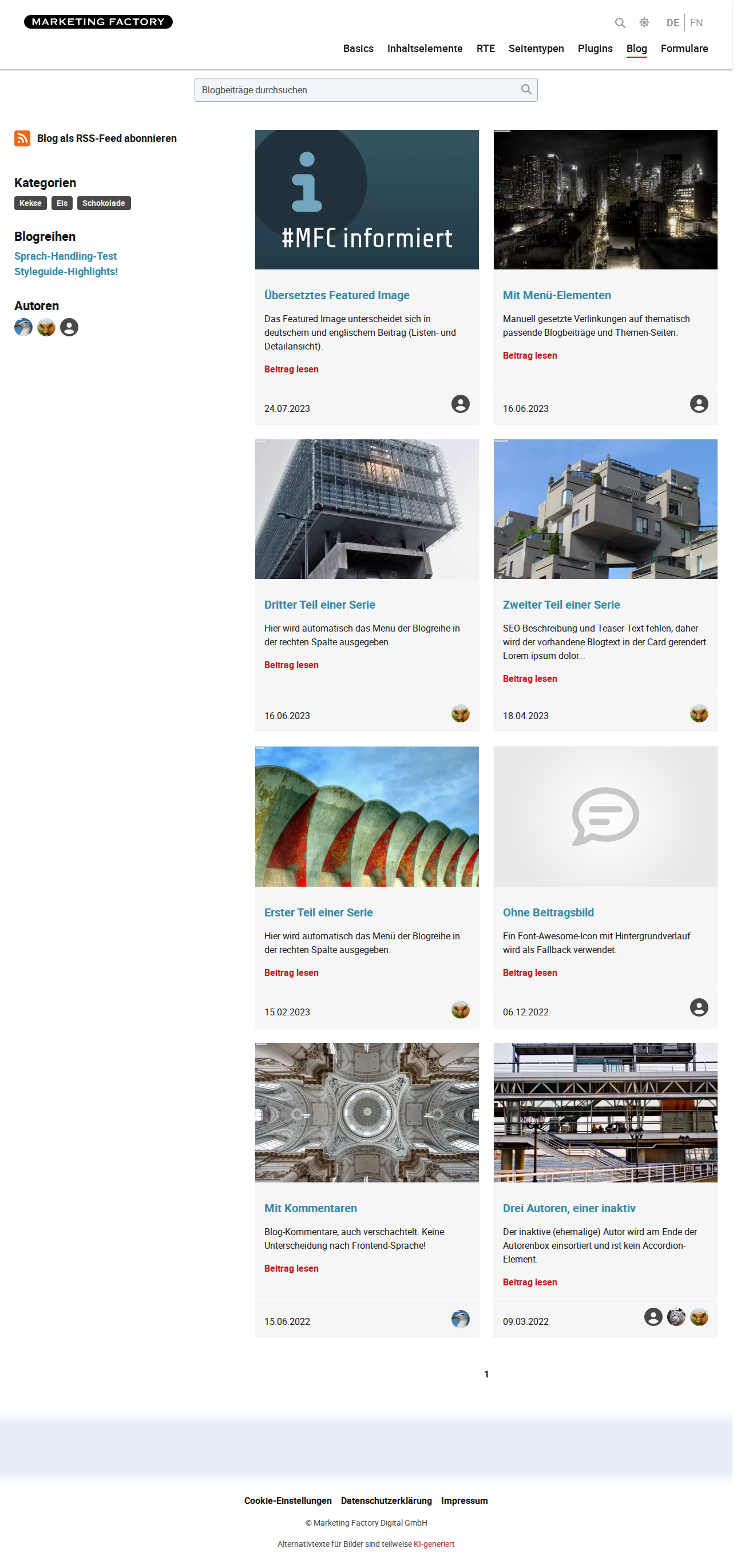Open the Zweiter Teil einer Serie title
Screen dimensions: 737x1568
point(561,604)
